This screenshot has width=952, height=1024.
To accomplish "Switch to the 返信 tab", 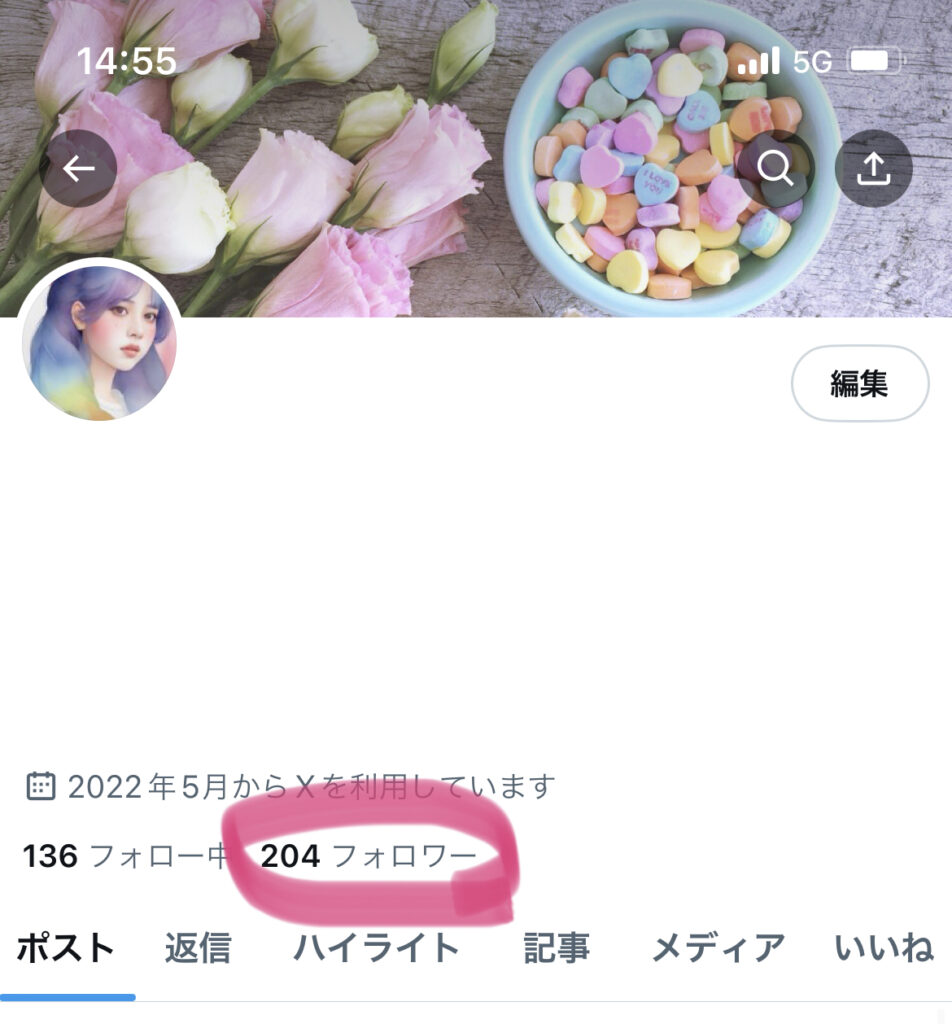I will (x=198, y=948).
